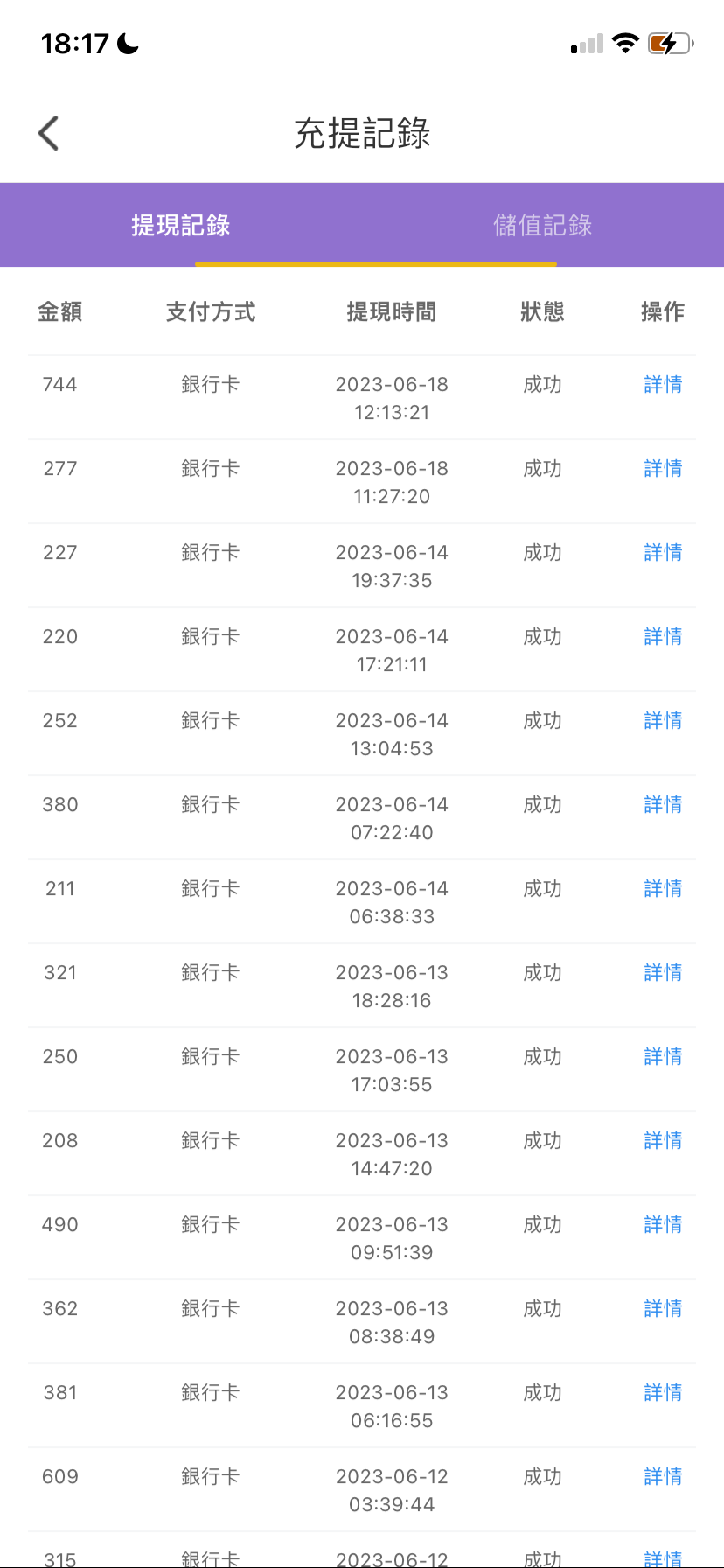Image resolution: width=724 pixels, height=1568 pixels.
Task: Open 詳情 for the 252 withdrawal
Action: coord(663,721)
